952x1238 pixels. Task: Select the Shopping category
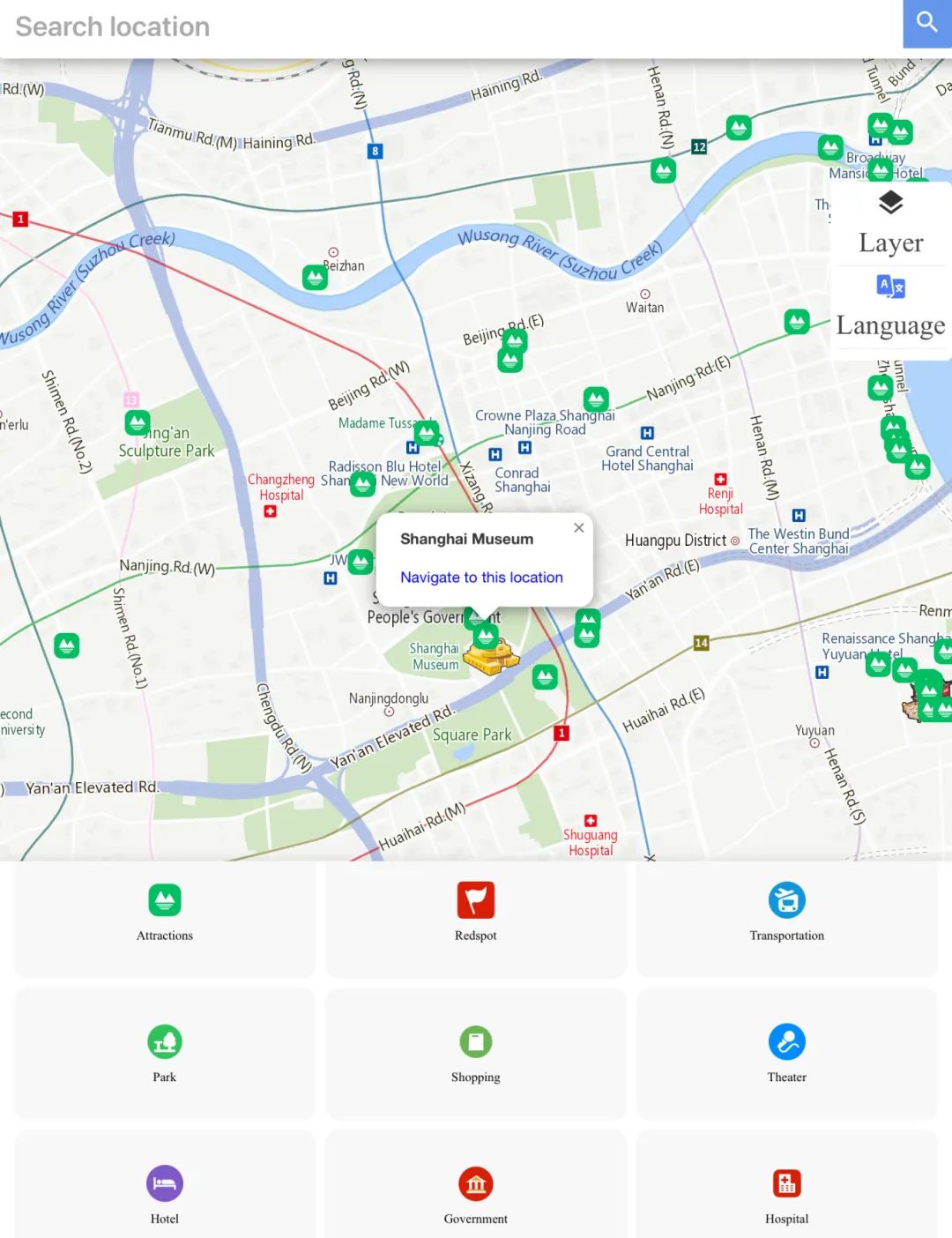point(475,1055)
